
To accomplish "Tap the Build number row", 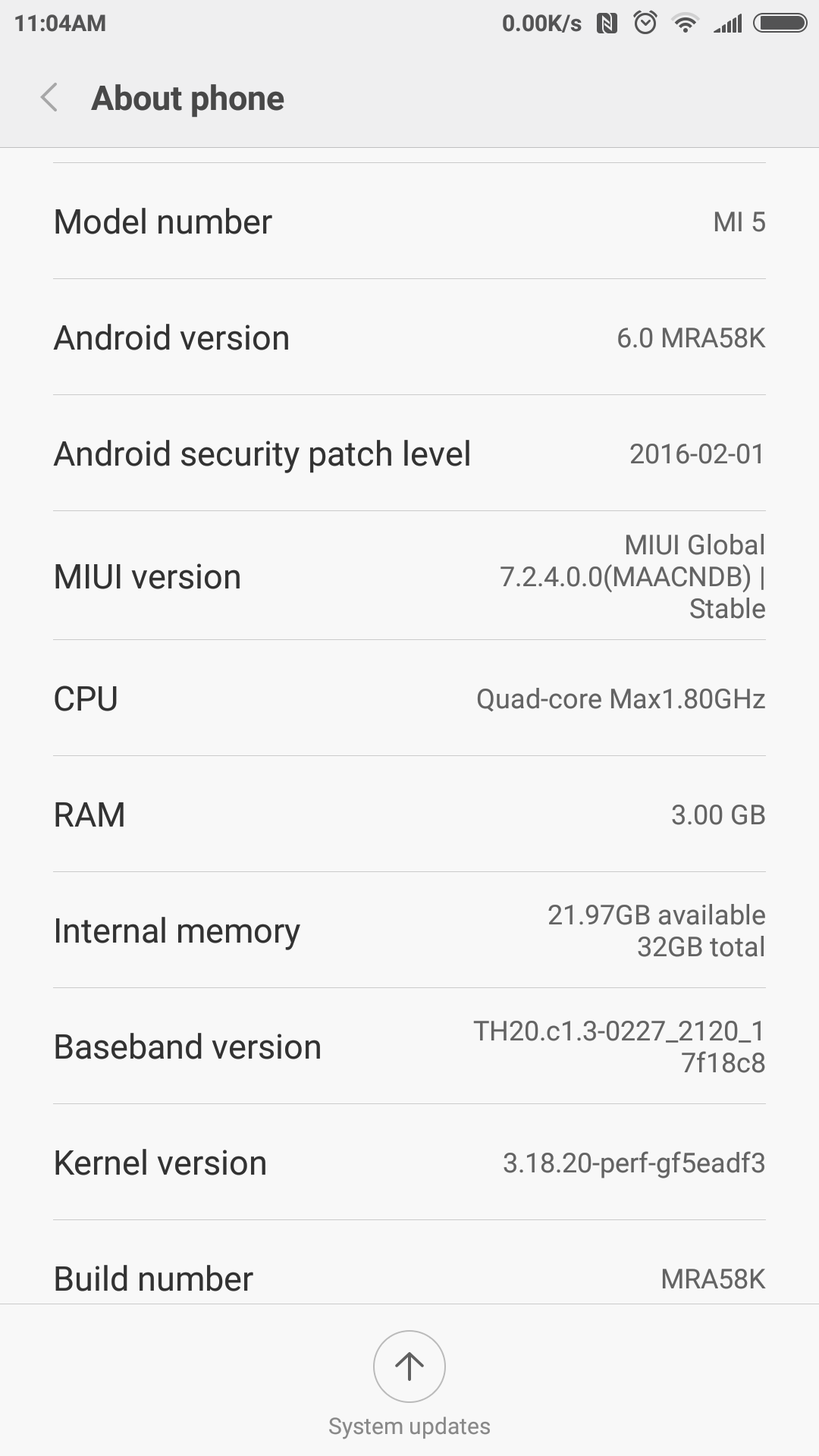I will coord(409,1263).
